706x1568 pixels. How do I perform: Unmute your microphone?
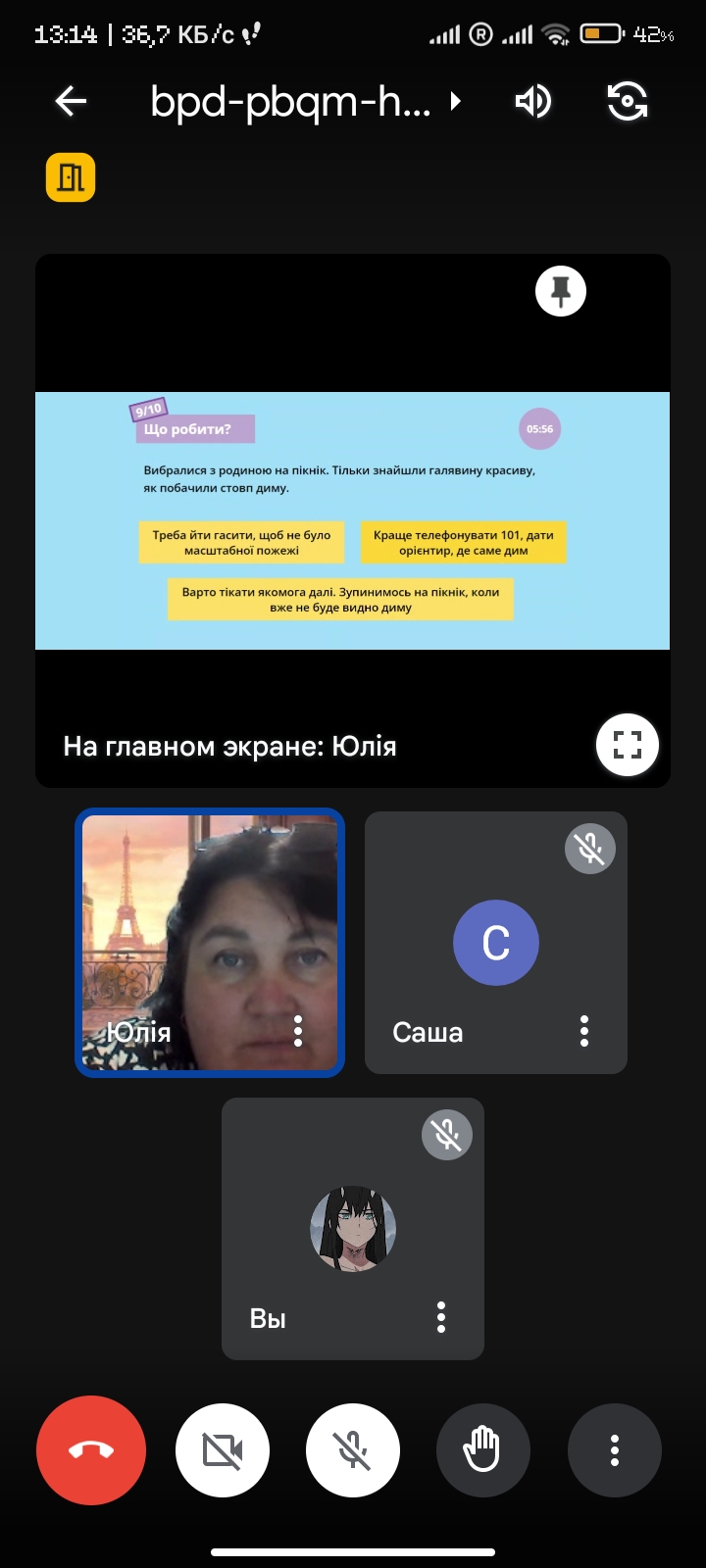[353, 1450]
